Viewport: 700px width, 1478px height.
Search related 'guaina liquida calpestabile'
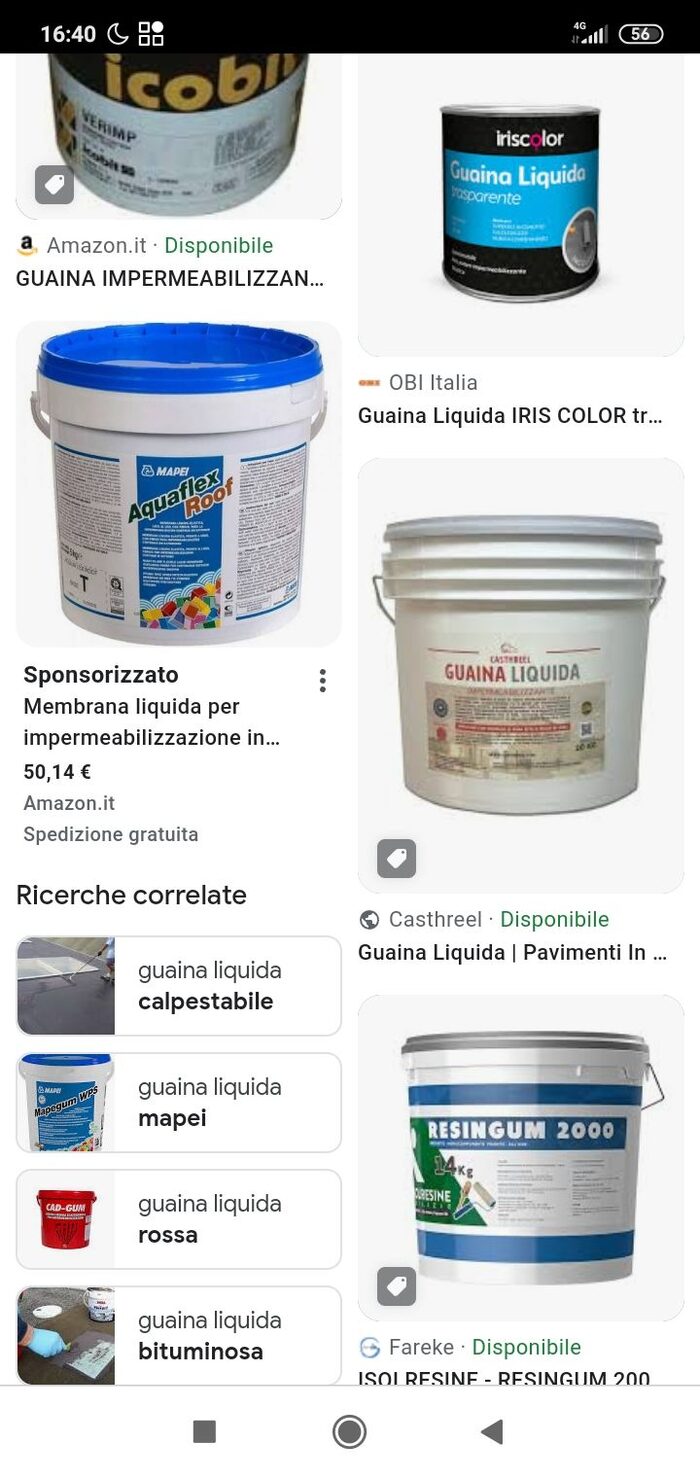tap(178, 986)
